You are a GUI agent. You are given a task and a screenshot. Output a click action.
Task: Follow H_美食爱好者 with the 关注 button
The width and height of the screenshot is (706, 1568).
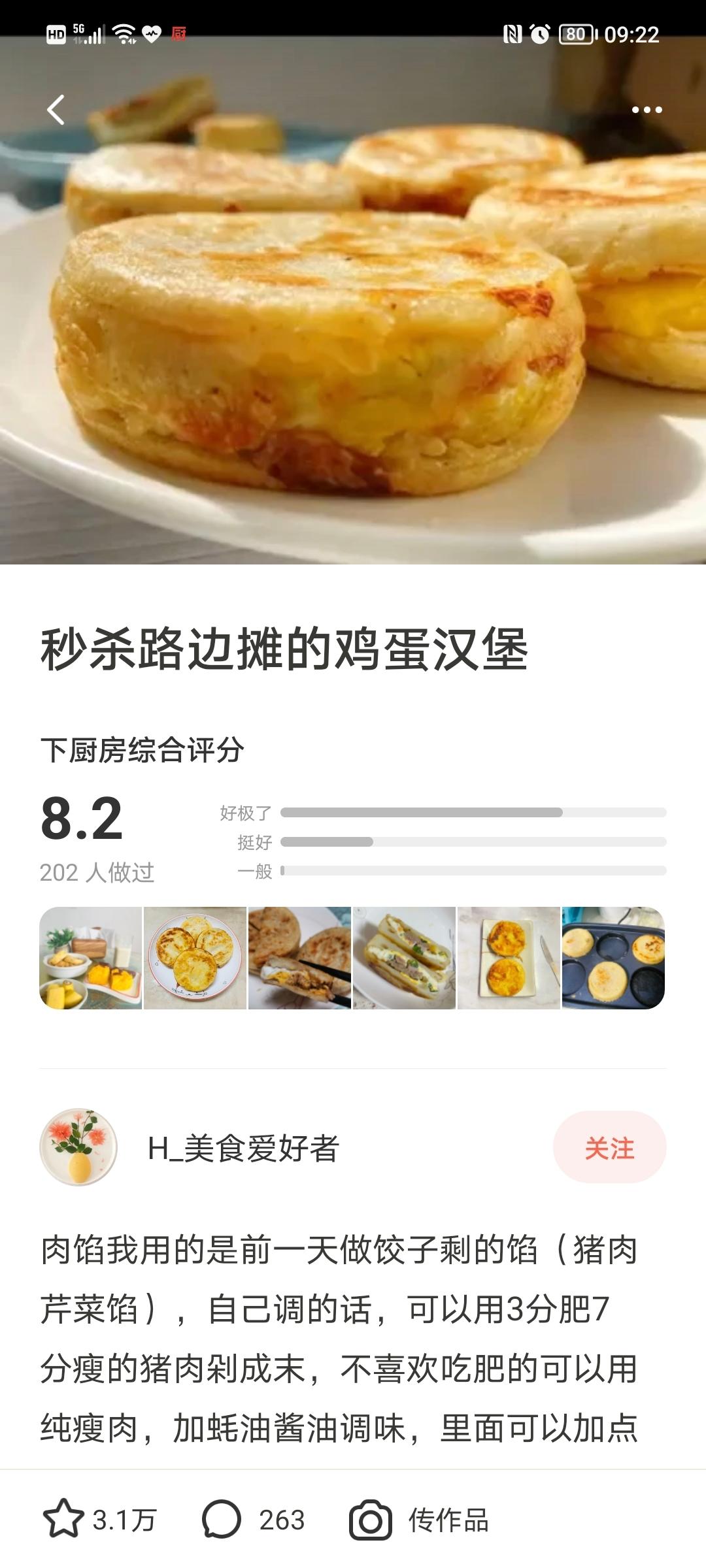click(609, 1148)
